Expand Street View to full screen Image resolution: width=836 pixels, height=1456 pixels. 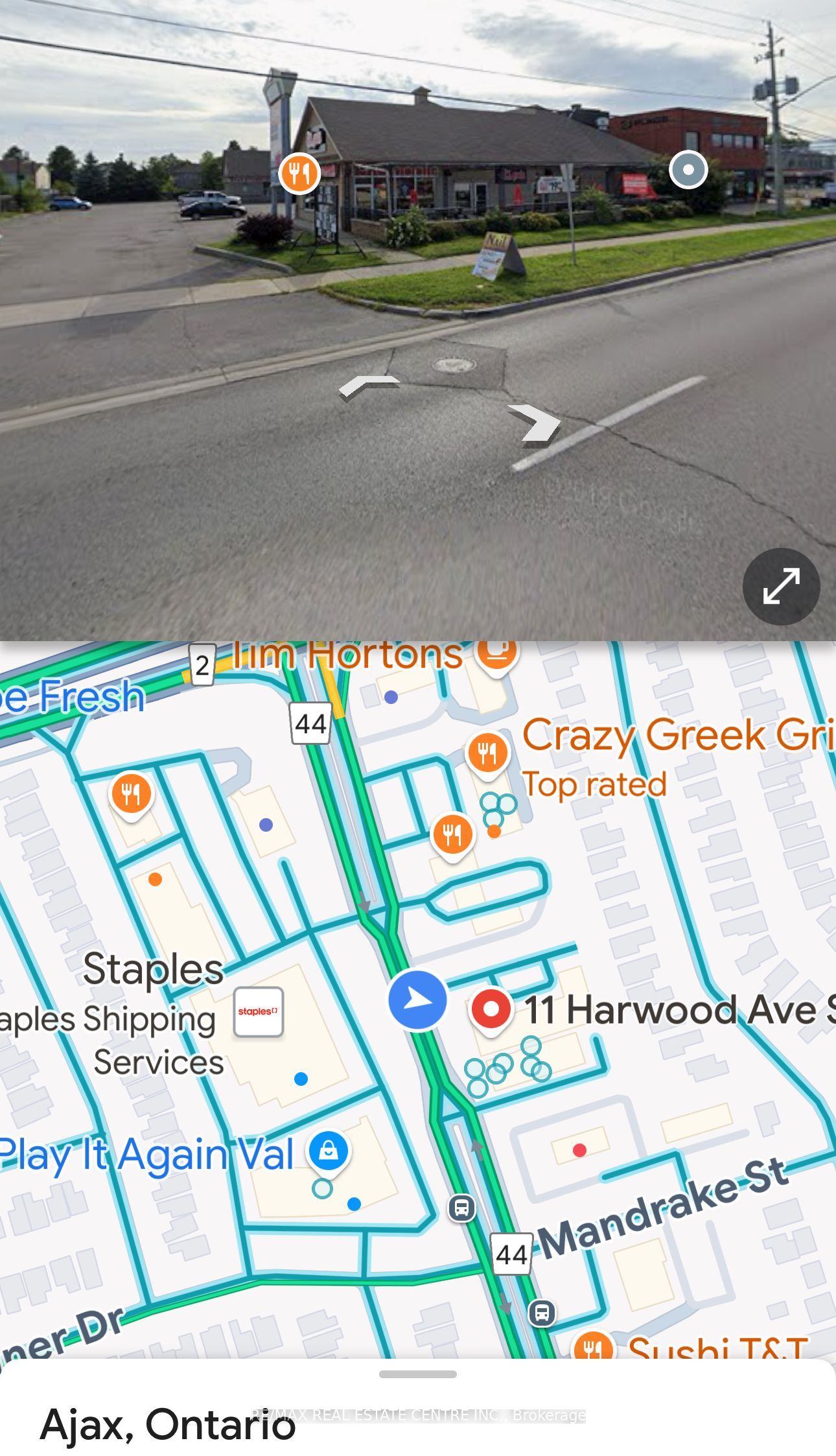coord(781,586)
